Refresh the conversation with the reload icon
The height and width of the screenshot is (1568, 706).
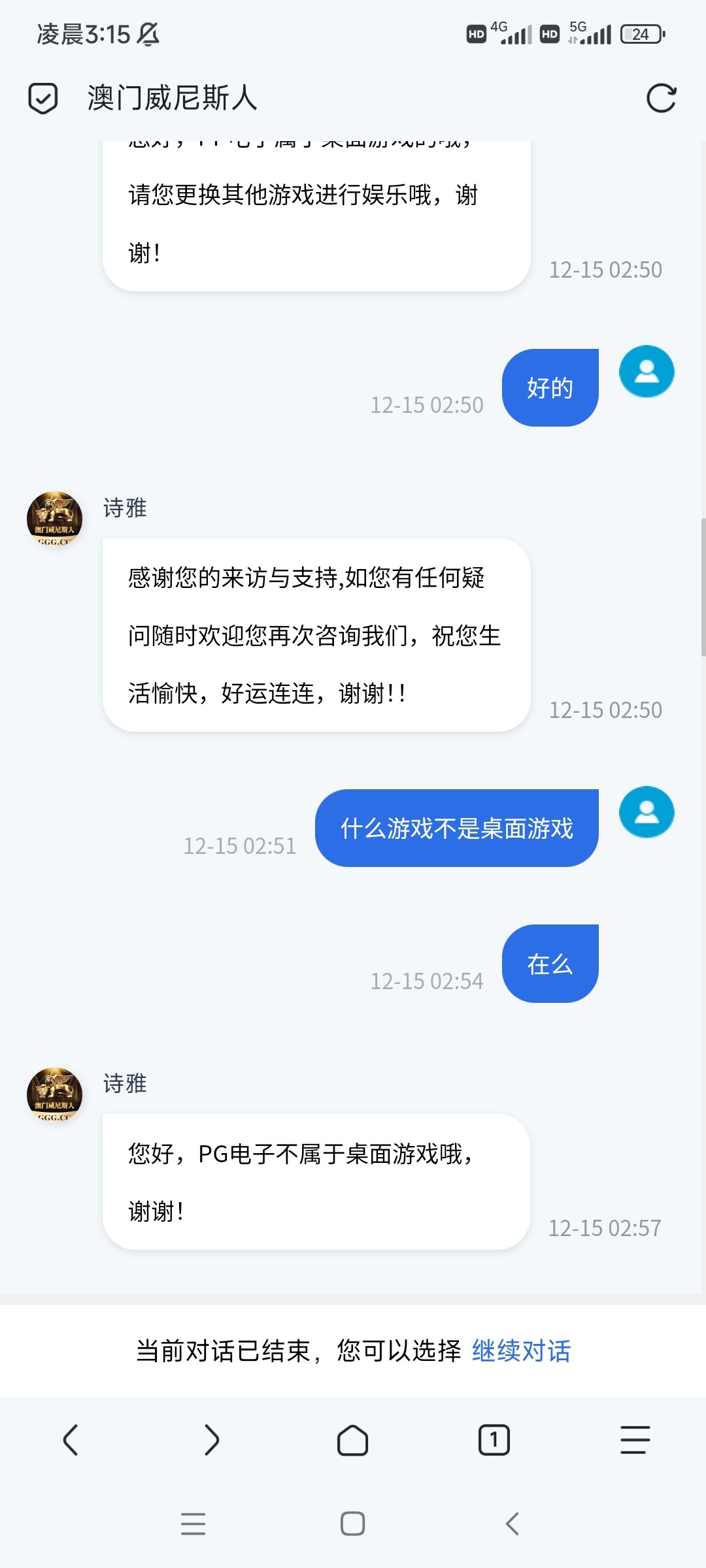pos(662,99)
